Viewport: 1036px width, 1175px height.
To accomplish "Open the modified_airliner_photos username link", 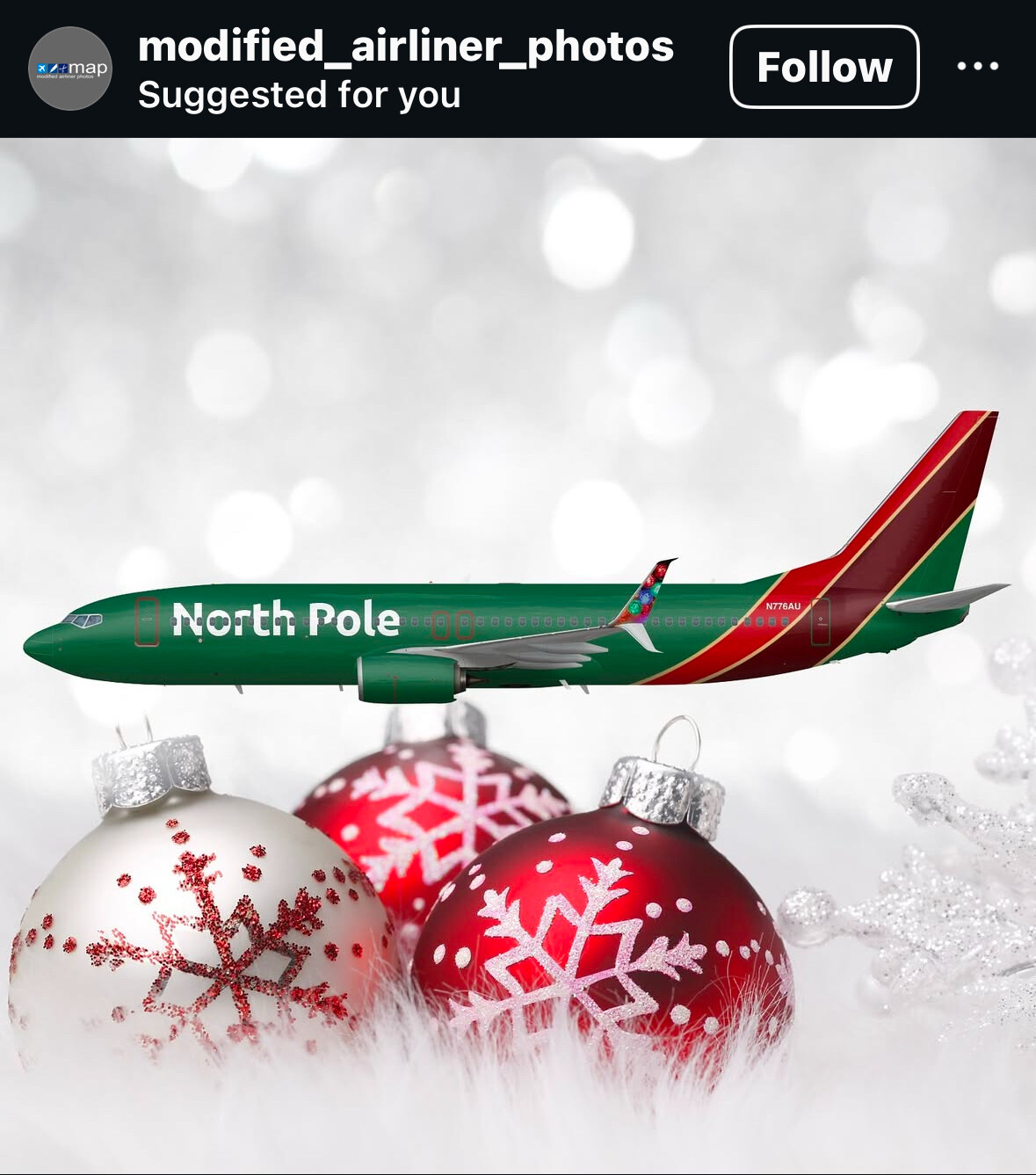I will 405,47.
